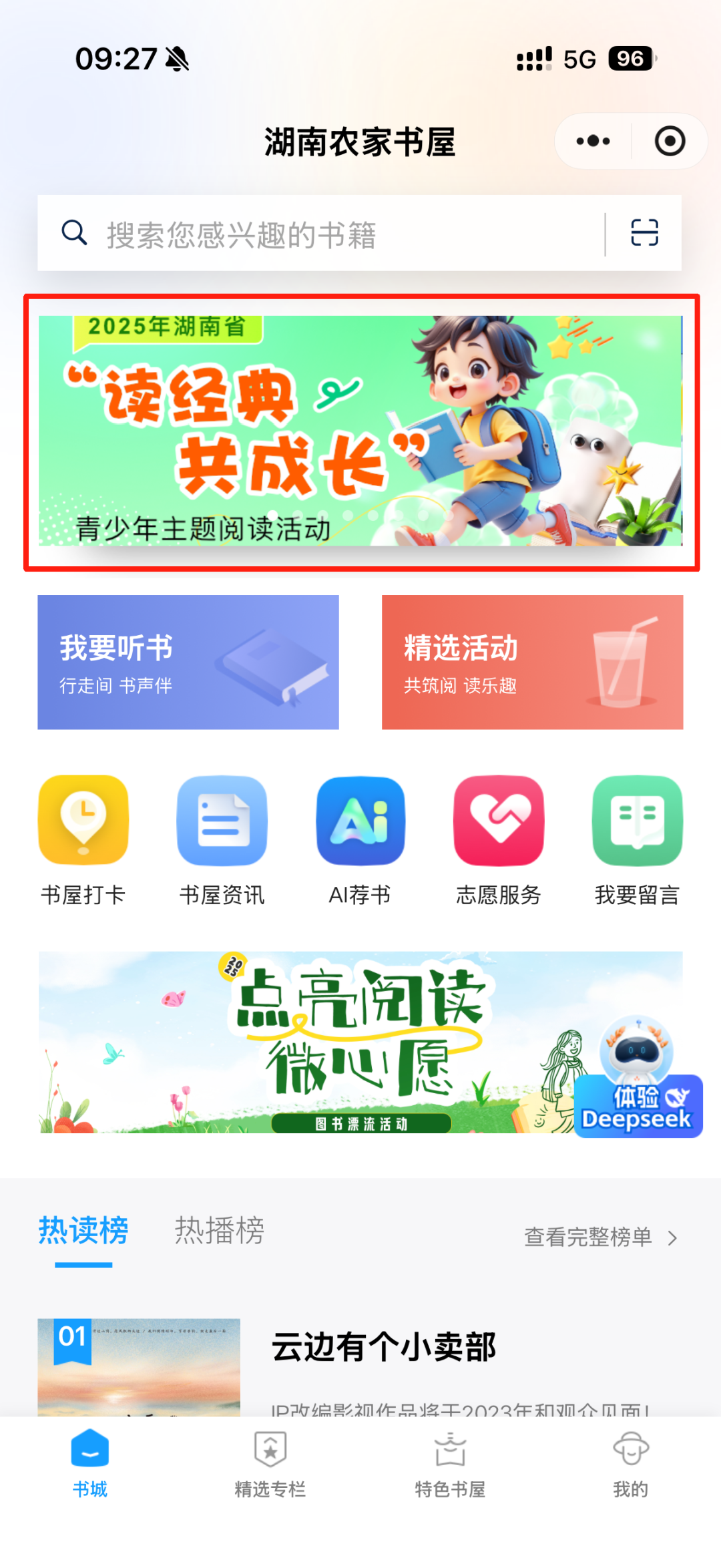The width and height of the screenshot is (721, 1568).
Task: Close the mini program via circle button
Action: [670, 141]
